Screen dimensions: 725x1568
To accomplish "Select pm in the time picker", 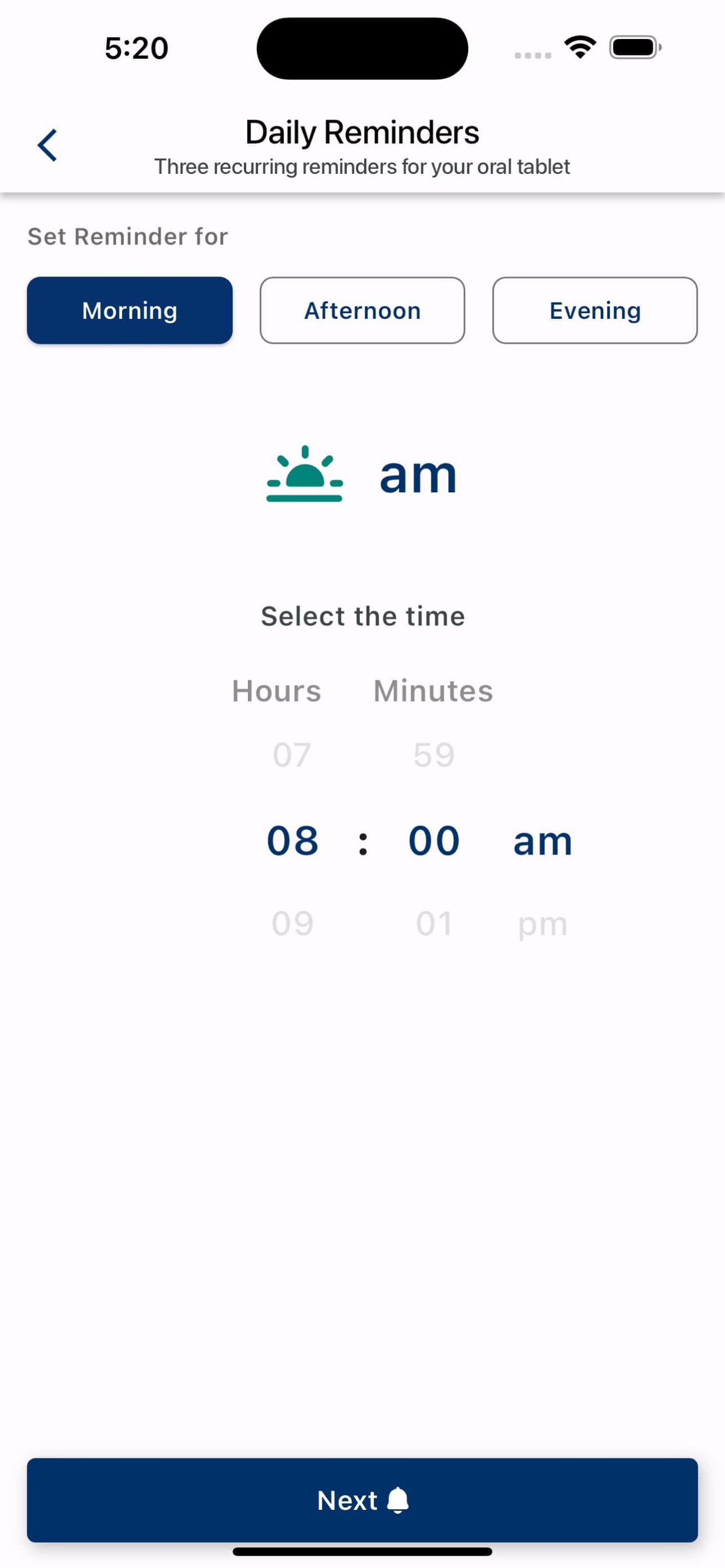I will point(543,925).
